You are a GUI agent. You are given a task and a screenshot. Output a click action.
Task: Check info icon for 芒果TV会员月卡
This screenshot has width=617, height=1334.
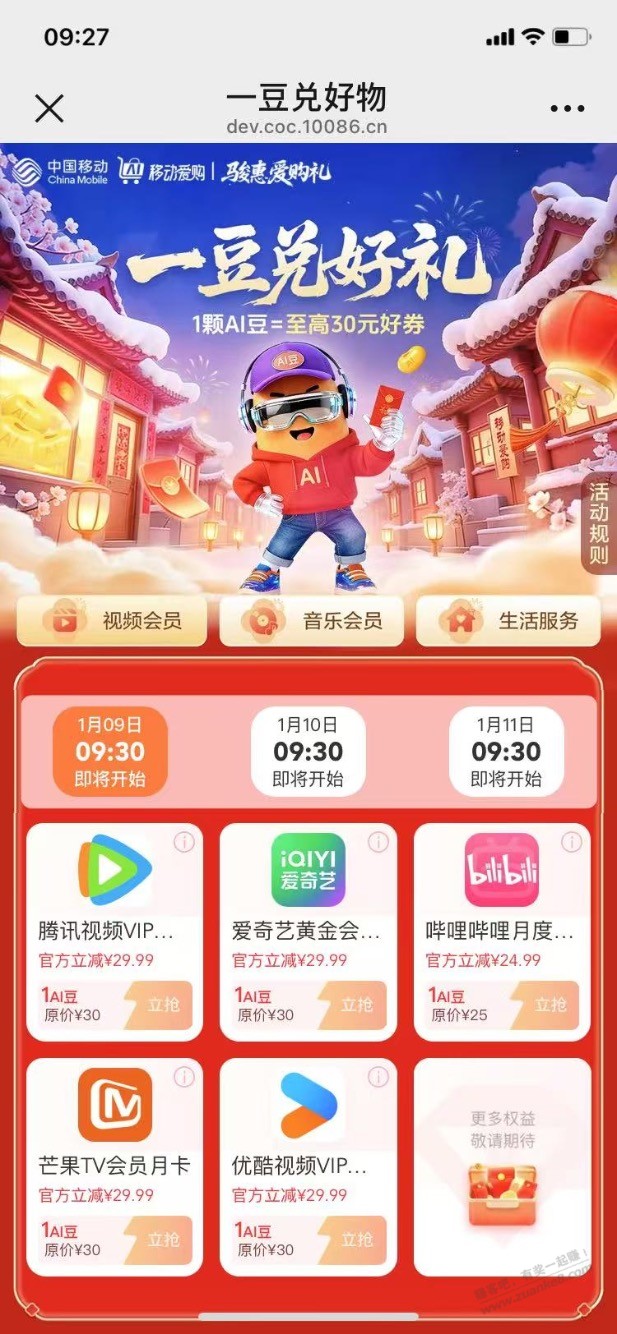184,1077
